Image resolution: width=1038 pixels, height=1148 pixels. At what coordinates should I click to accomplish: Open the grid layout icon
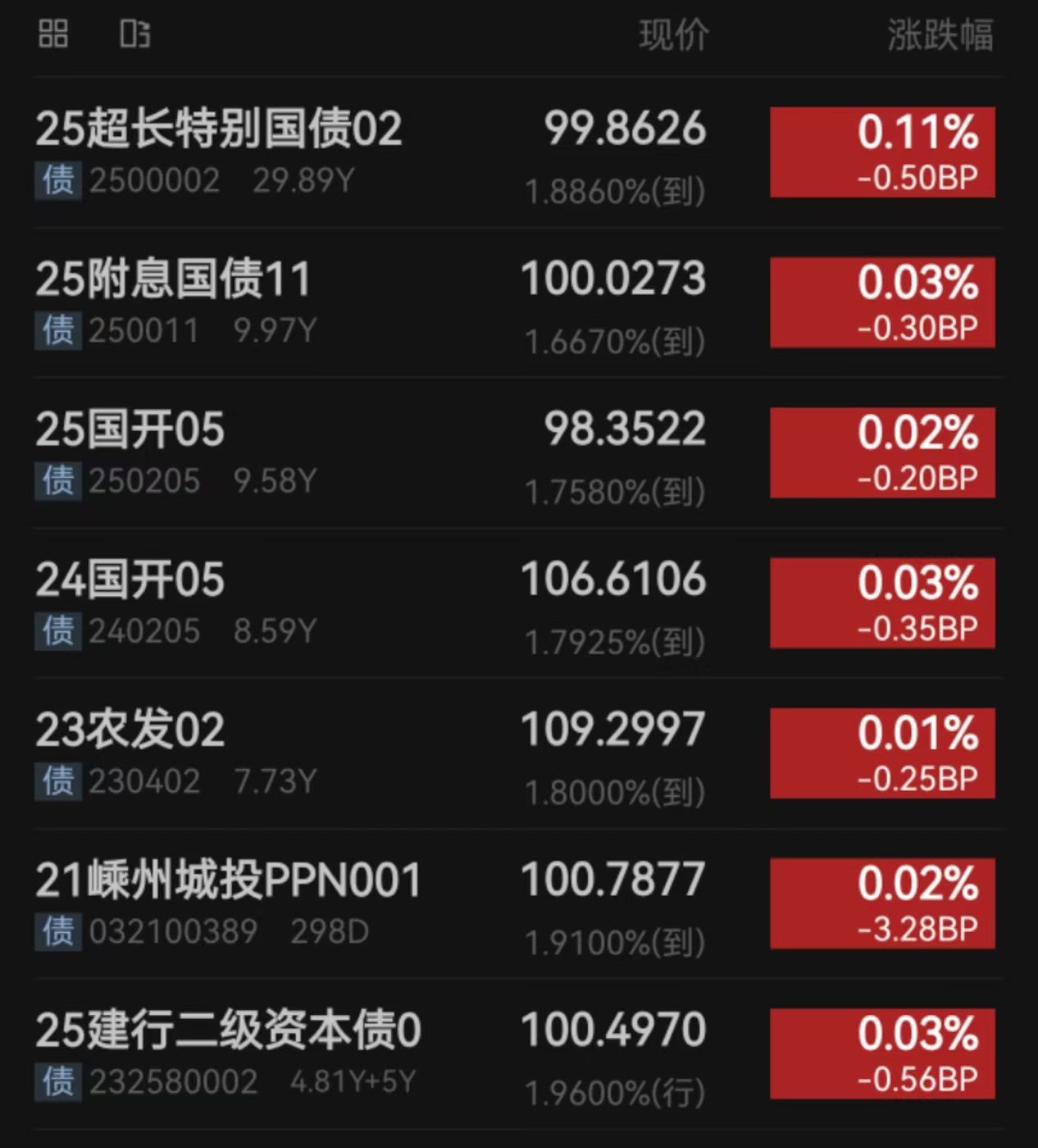pos(52,34)
